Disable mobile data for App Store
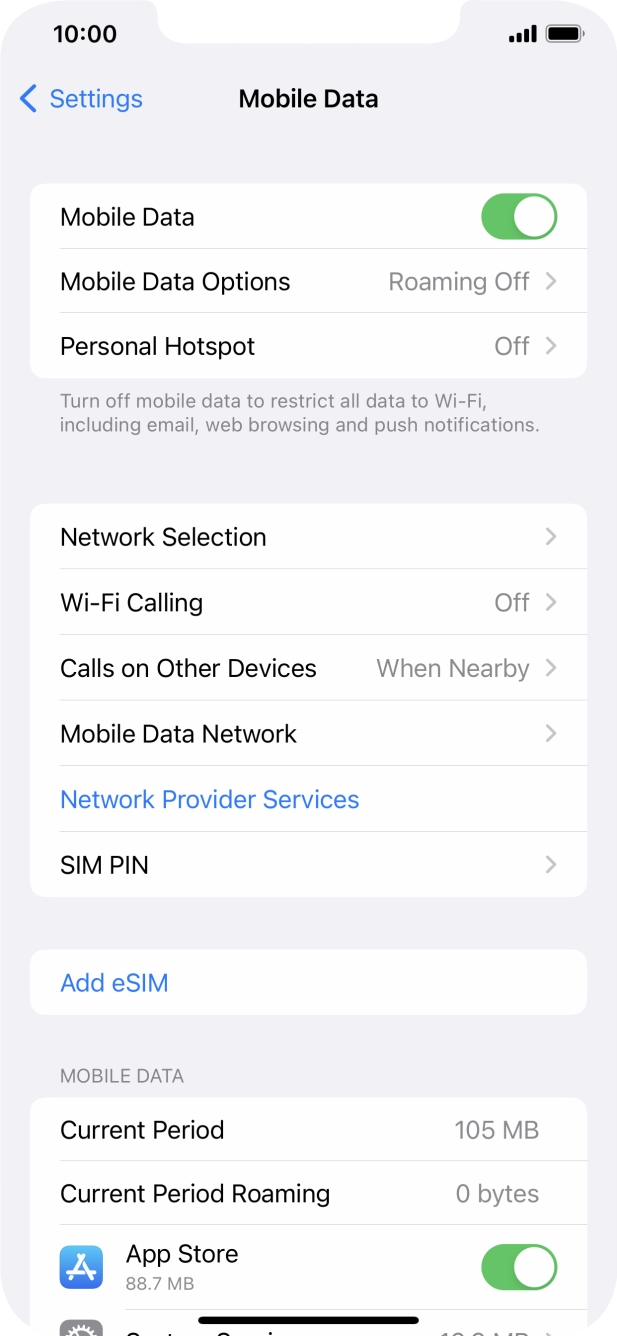 point(518,1267)
